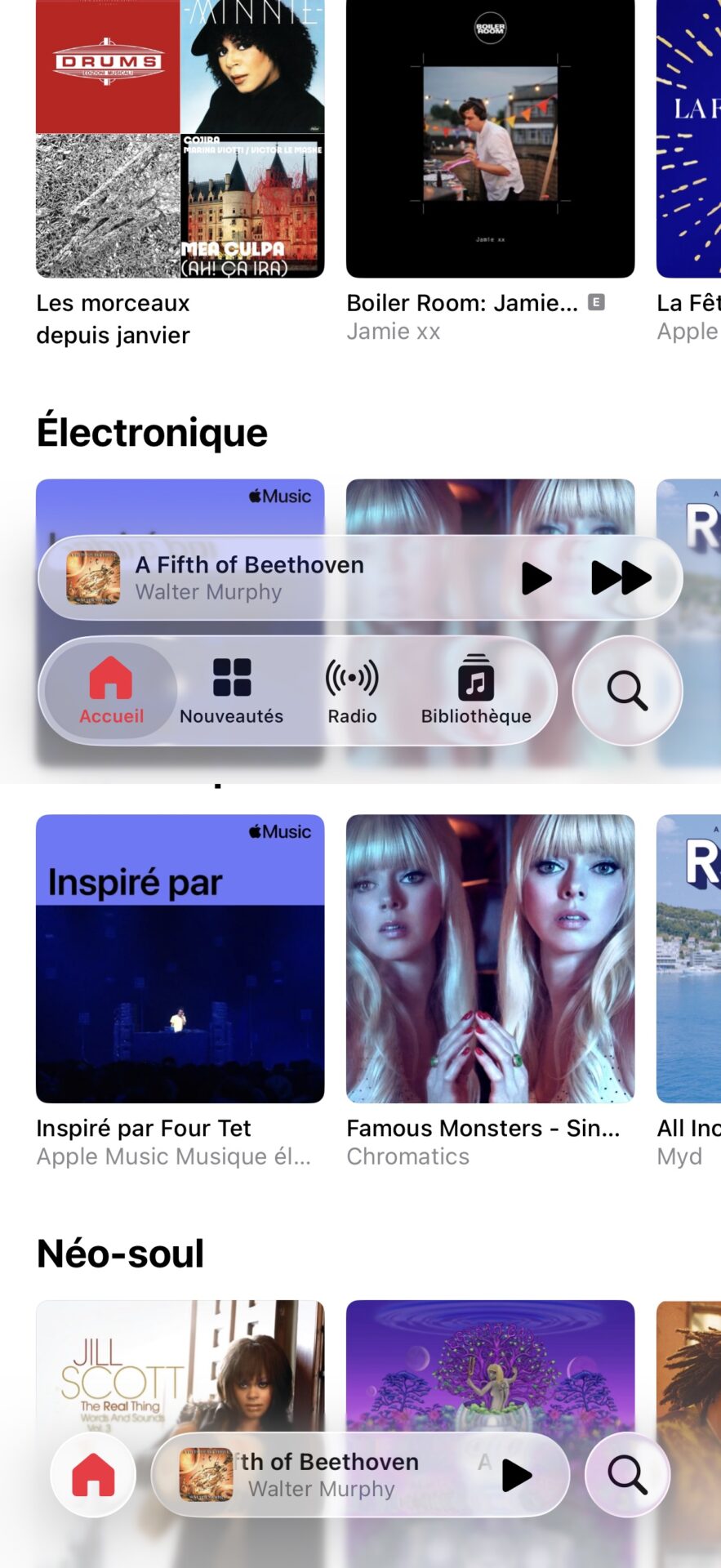The height and width of the screenshot is (1568, 721).
Task: Select the Accueil tab
Action: (111, 691)
